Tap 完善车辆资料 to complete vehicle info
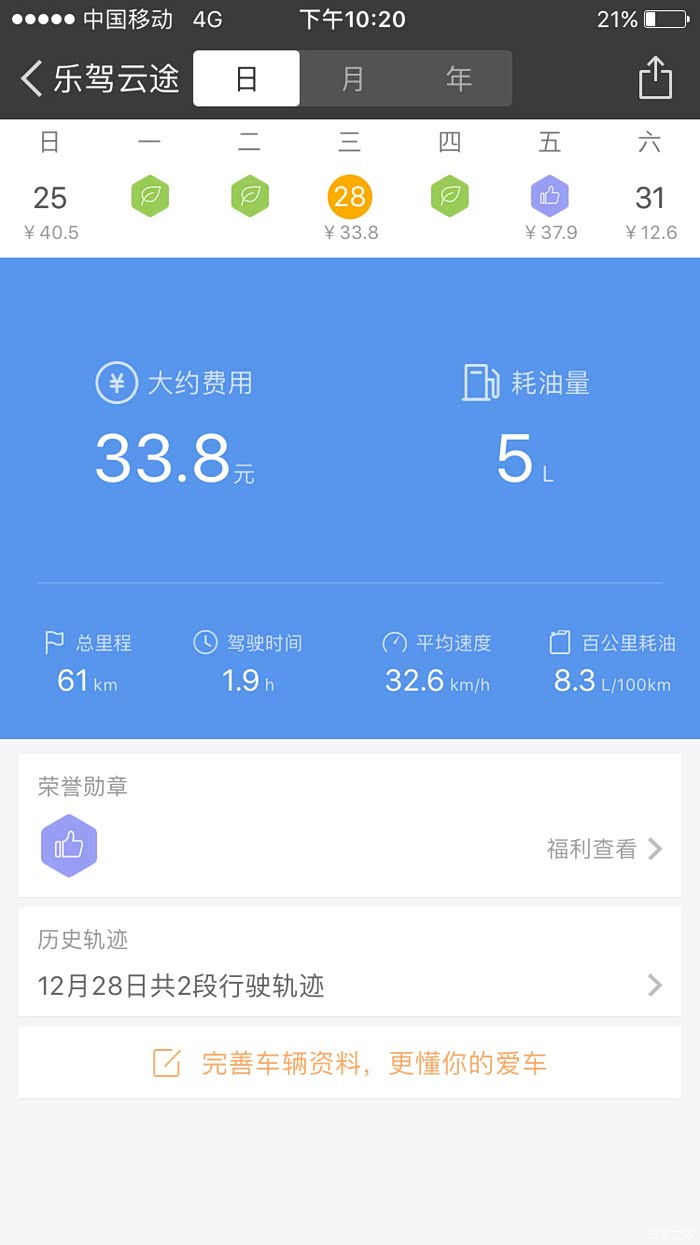This screenshot has width=700, height=1245. pyautogui.click(x=350, y=1062)
